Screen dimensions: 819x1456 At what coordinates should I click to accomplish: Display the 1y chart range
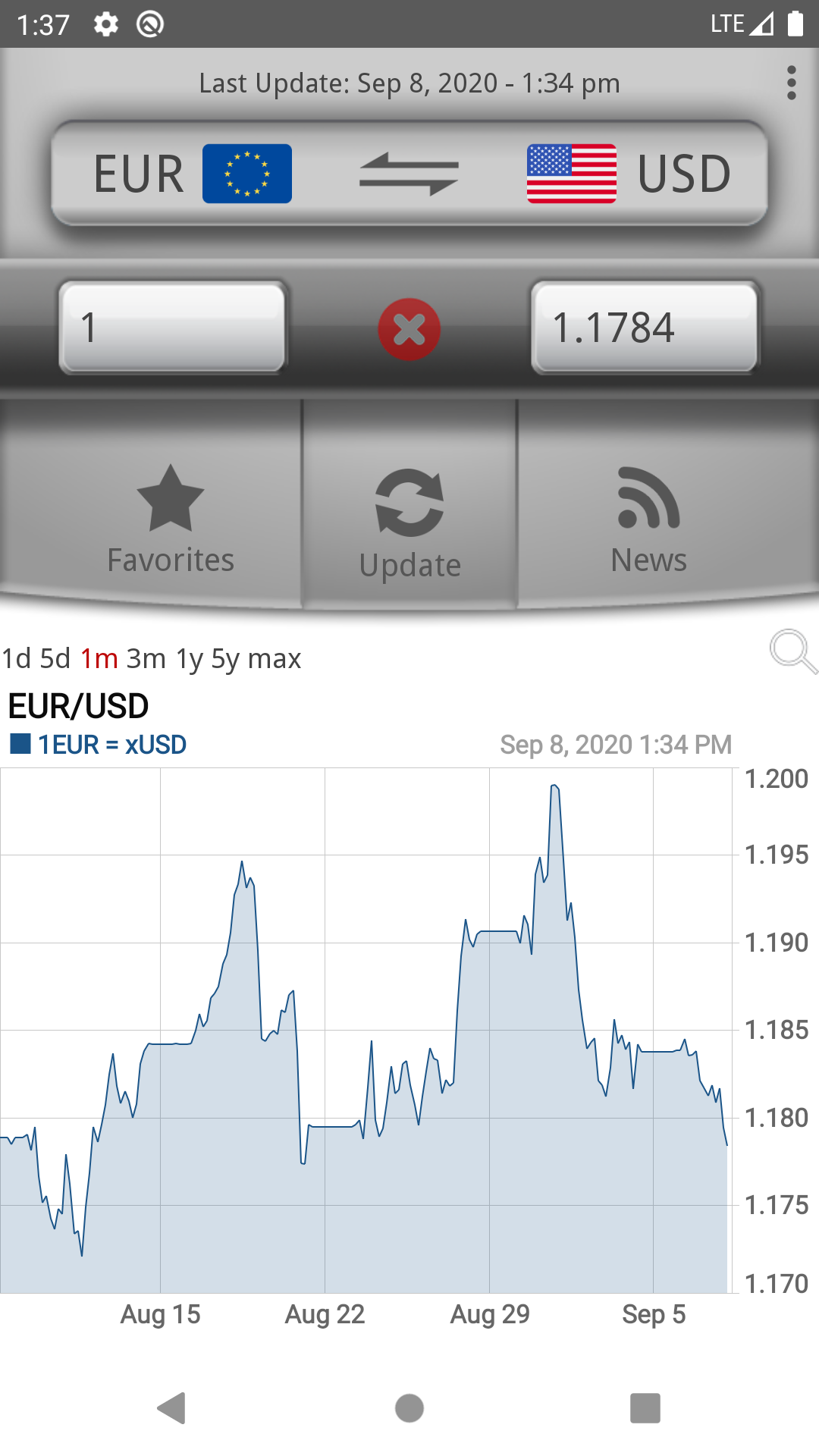pos(190,659)
